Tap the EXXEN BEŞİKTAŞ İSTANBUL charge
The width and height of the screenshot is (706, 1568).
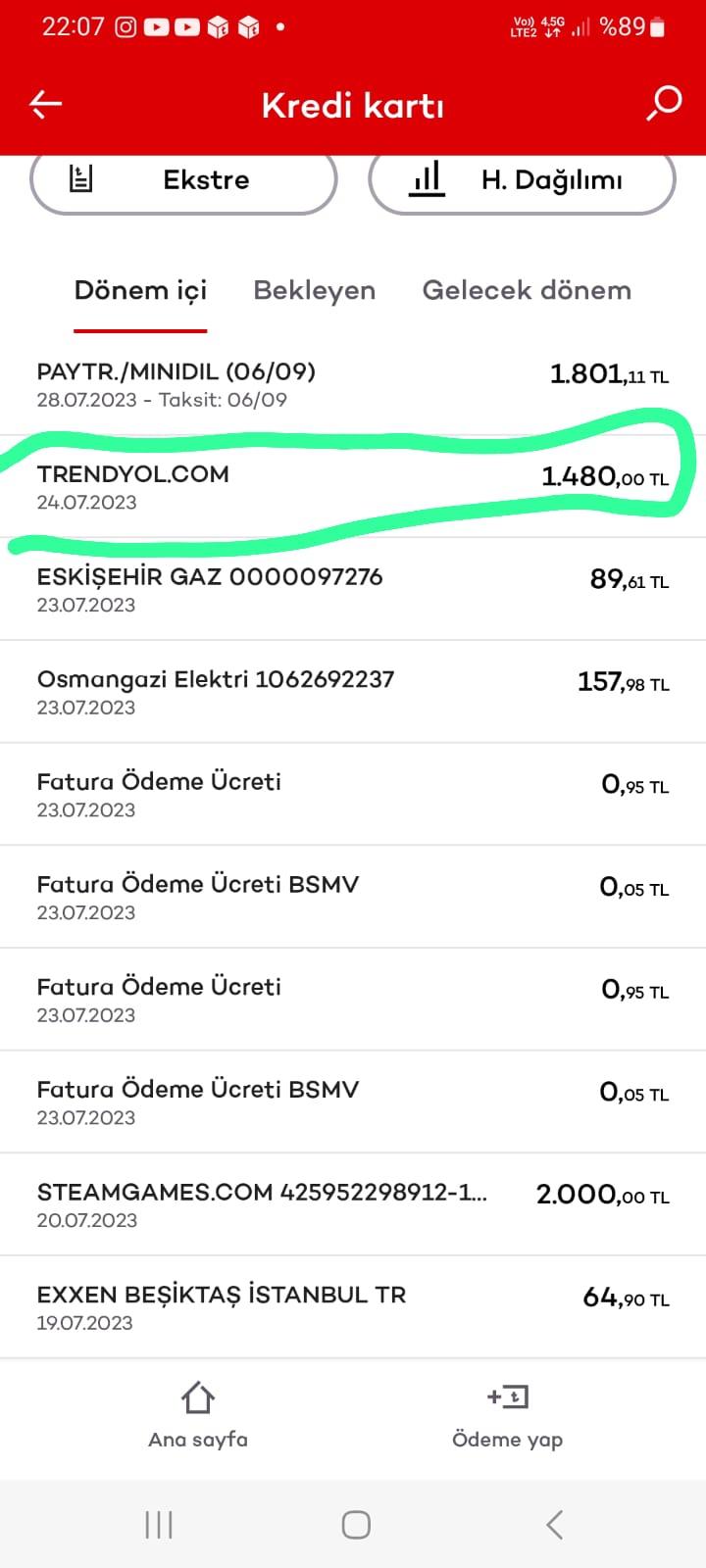(353, 1306)
